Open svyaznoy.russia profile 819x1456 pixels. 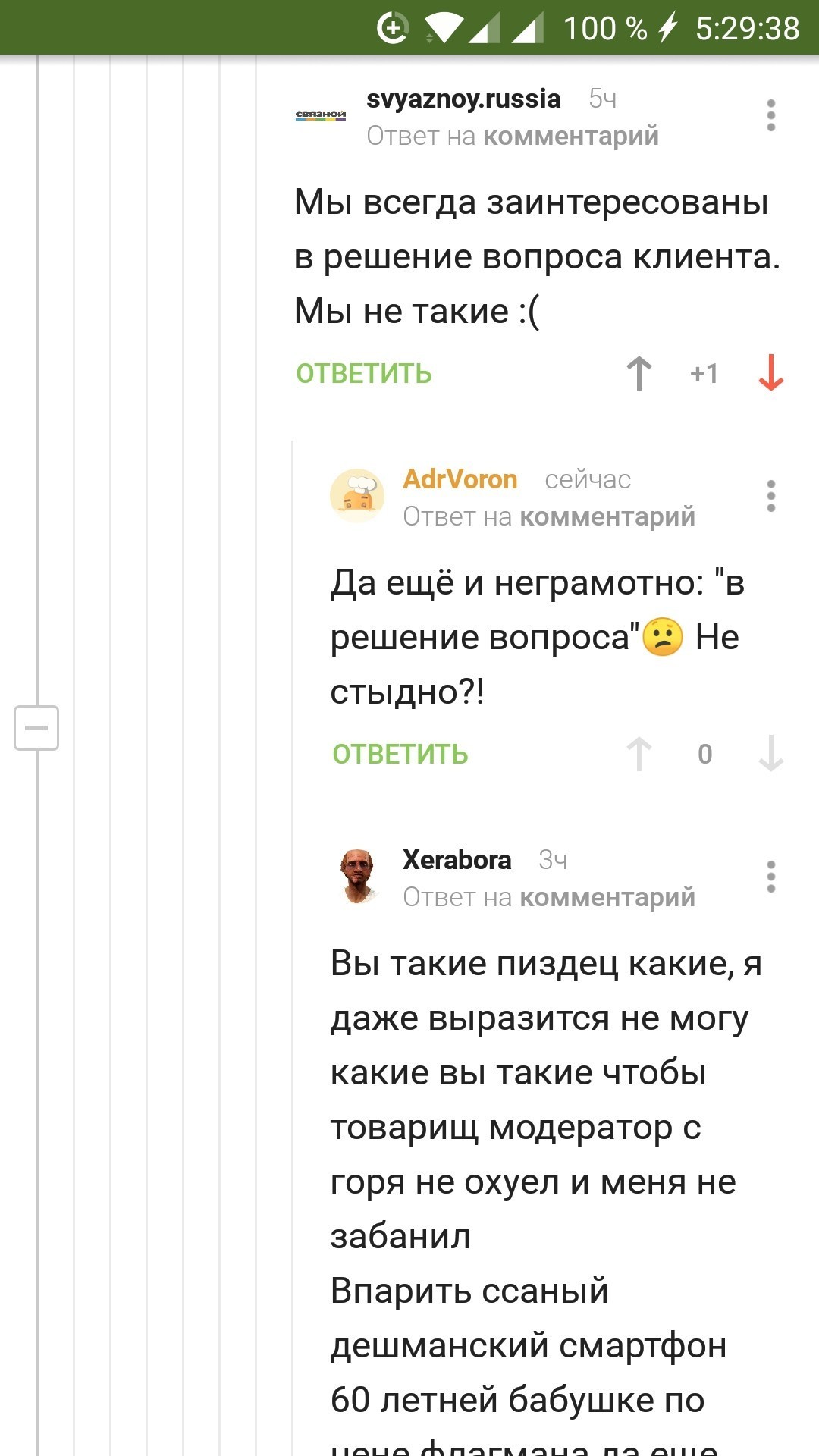pyautogui.click(x=463, y=99)
